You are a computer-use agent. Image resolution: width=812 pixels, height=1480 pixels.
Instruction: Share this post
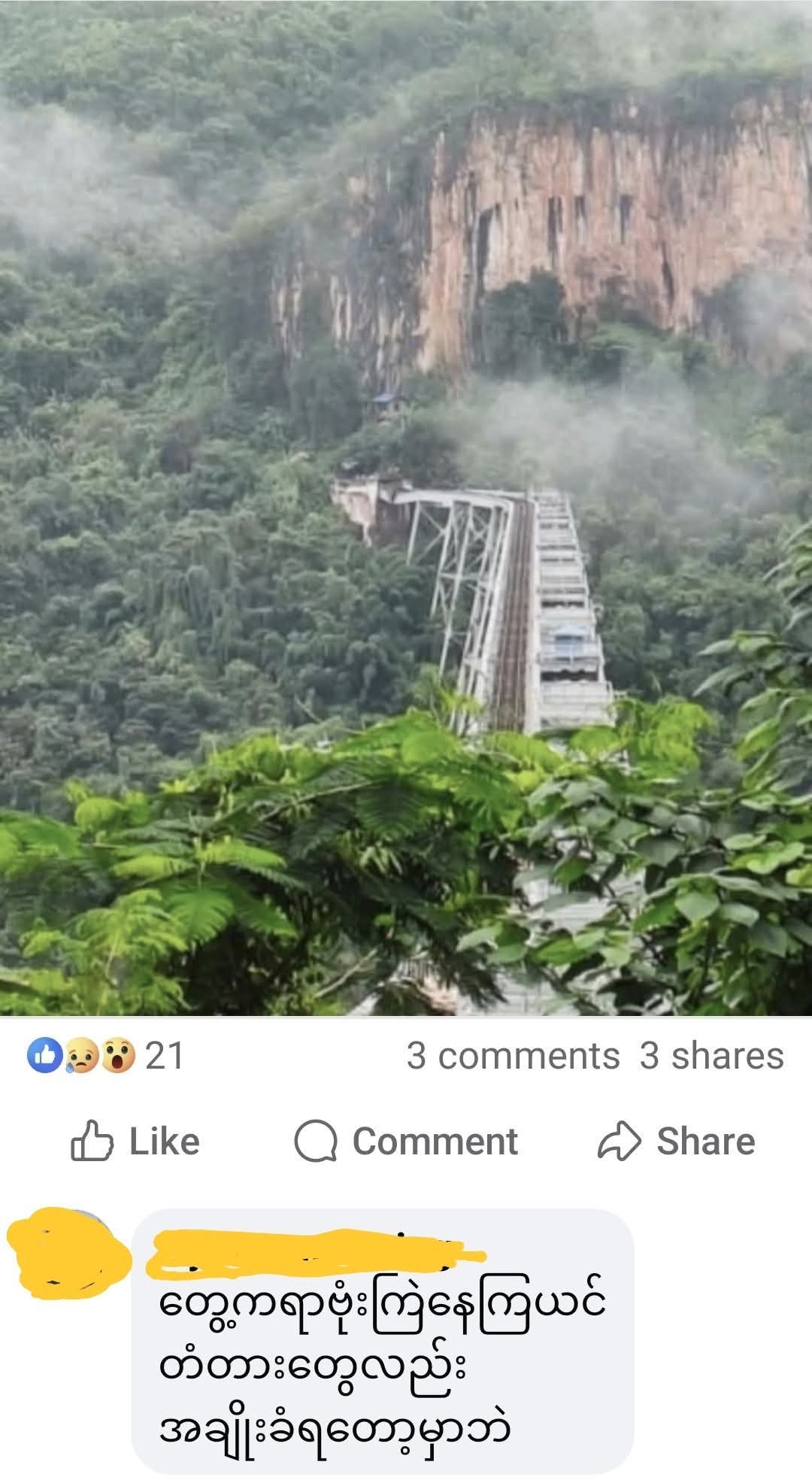click(677, 1142)
